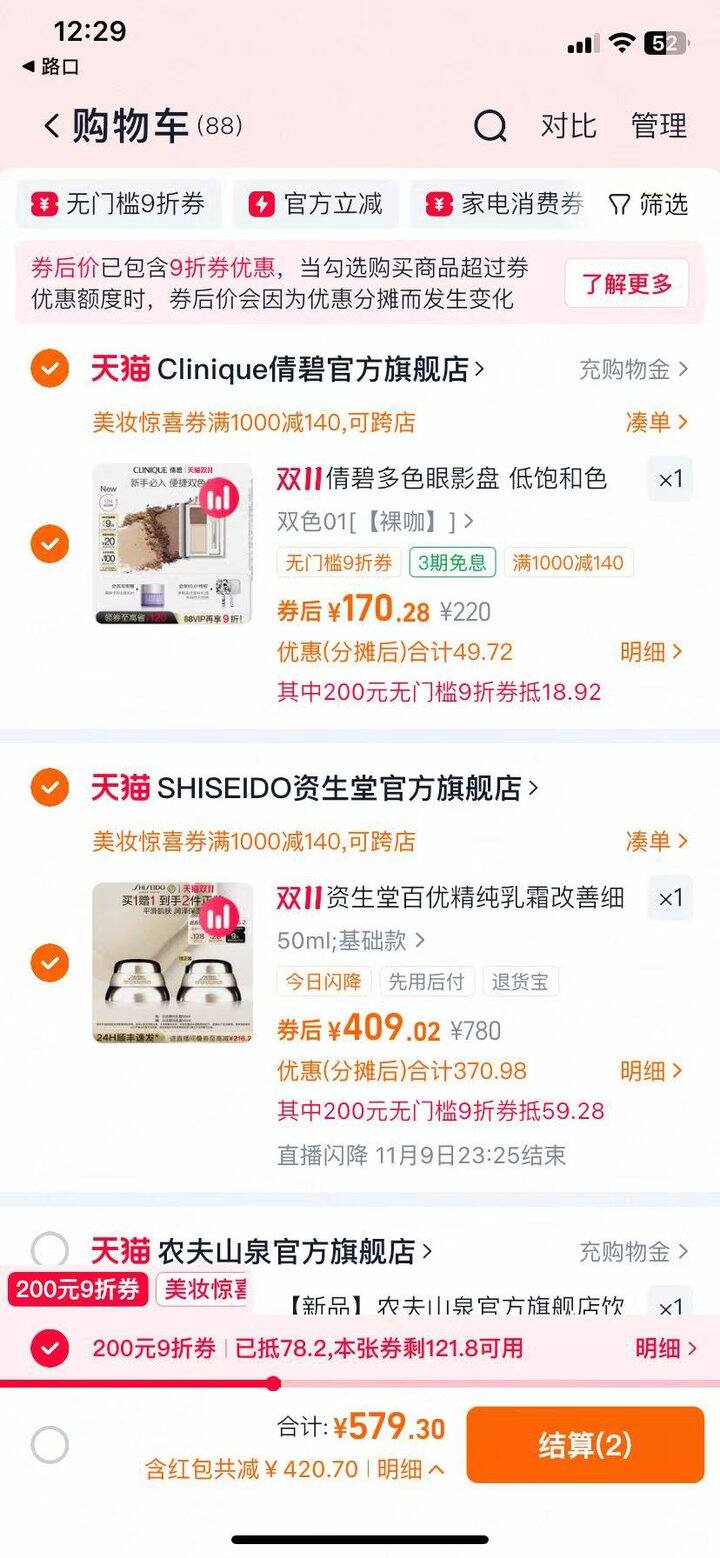This screenshot has height=1558, width=720.
Task: Open the 筛选 filter
Action: tap(649, 205)
